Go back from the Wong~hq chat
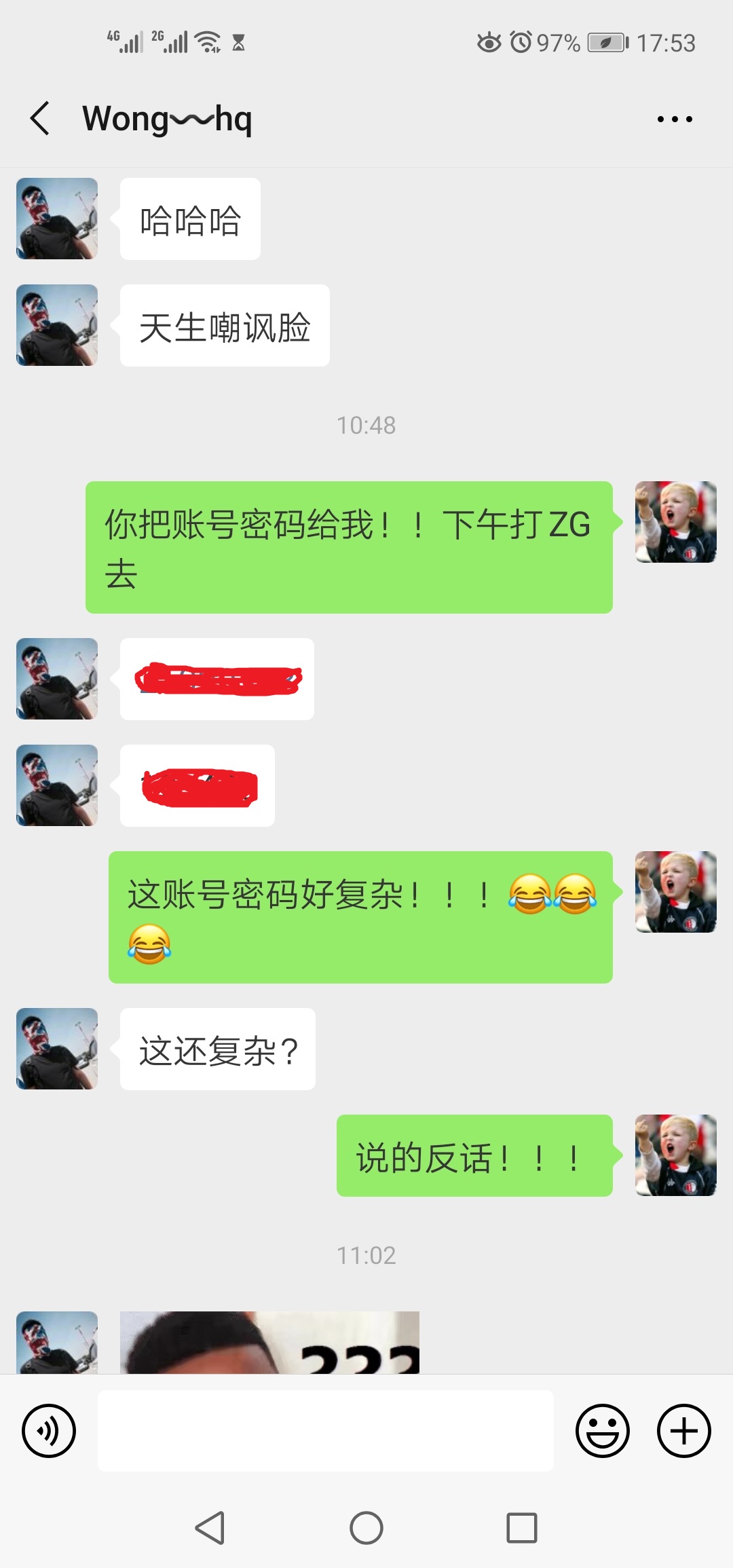This screenshot has width=733, height=1568. pos(41,119)
